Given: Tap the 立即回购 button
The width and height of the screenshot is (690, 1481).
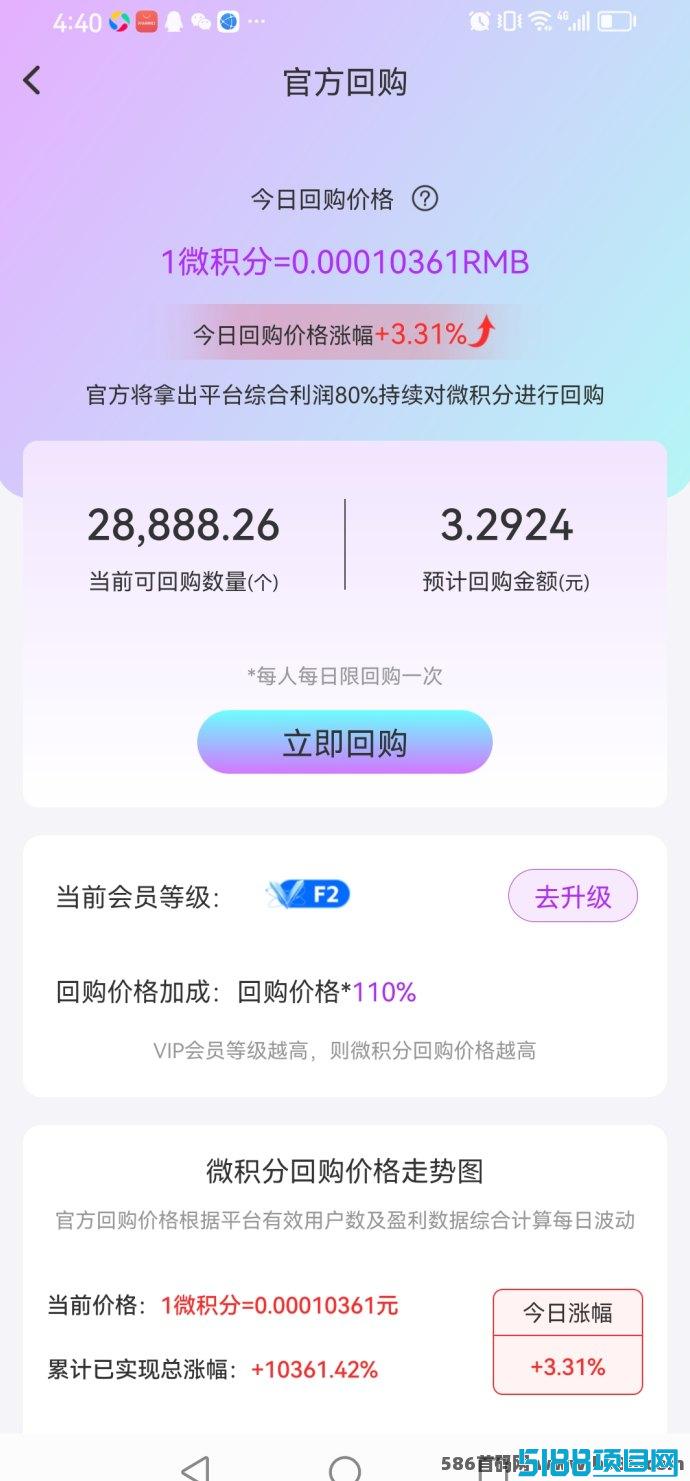Looking at the screenshot, I should coord(345,742).
